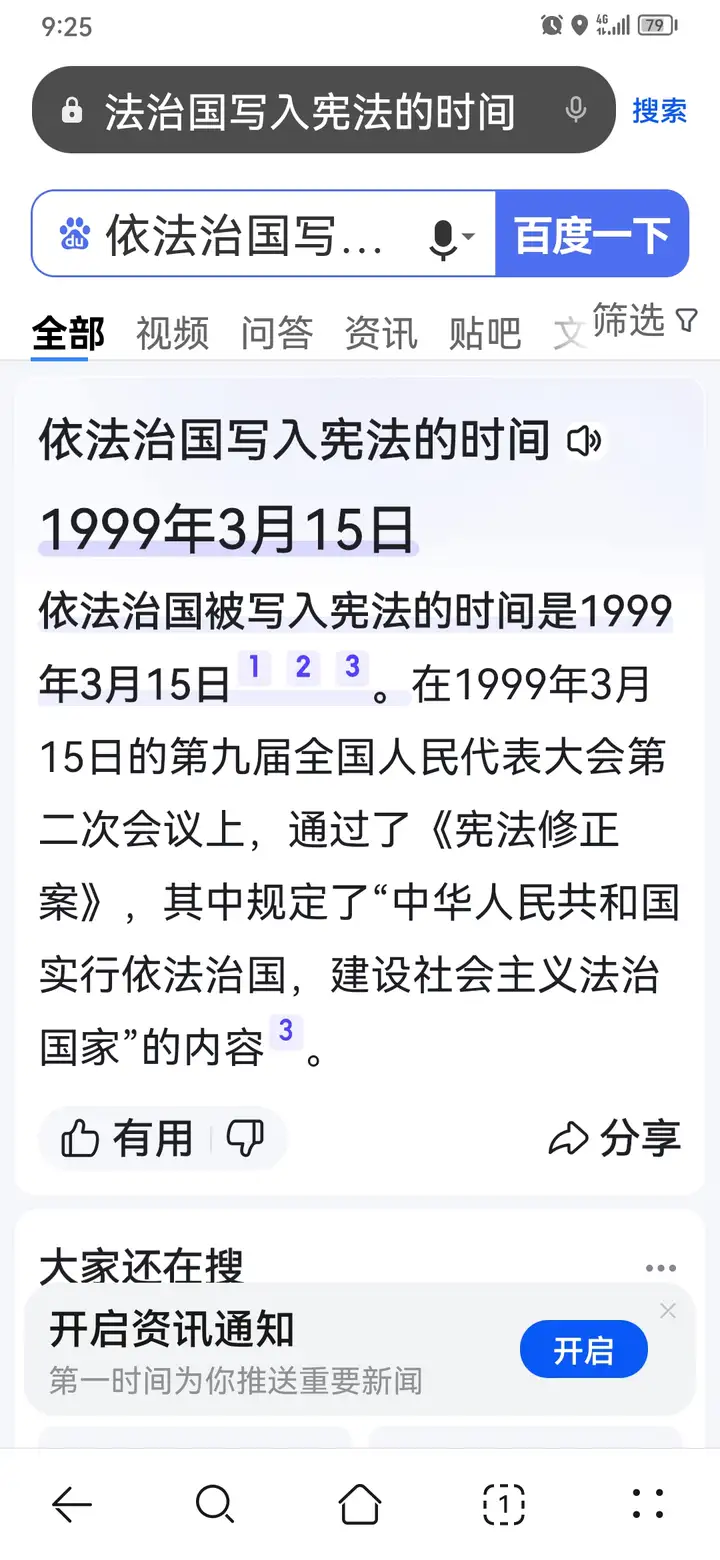This screenshot has height=1560, width=720.
Task: Open the 大家还在搜 overflow menu
Action: pos(660,1268)
